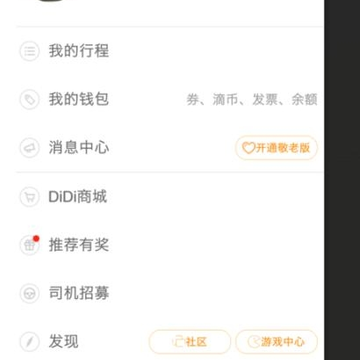Open 司机招募 driver recruitment
The image size is (360, 360).
170,293
